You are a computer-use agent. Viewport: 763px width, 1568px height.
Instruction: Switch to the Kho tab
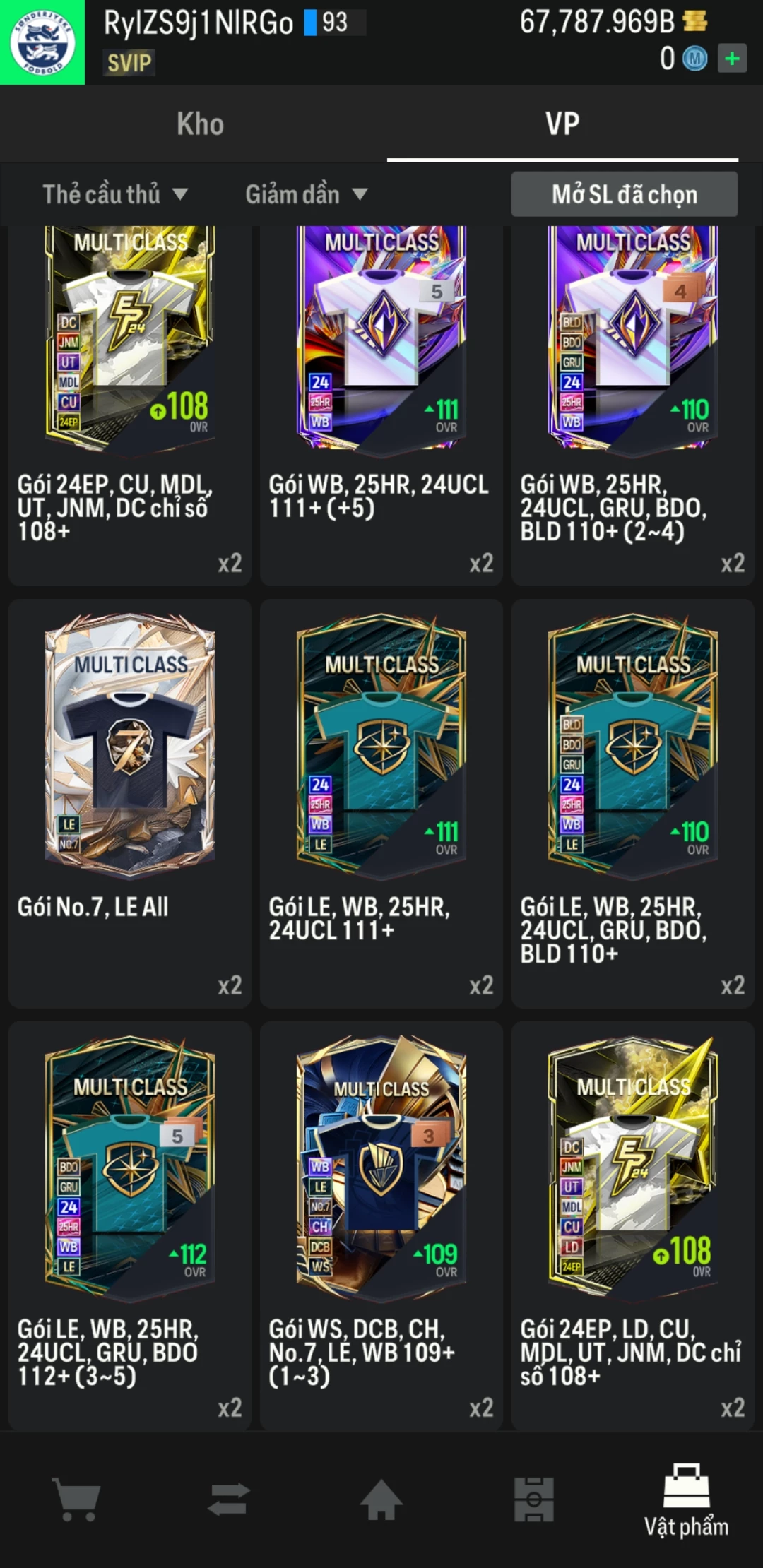200,124
